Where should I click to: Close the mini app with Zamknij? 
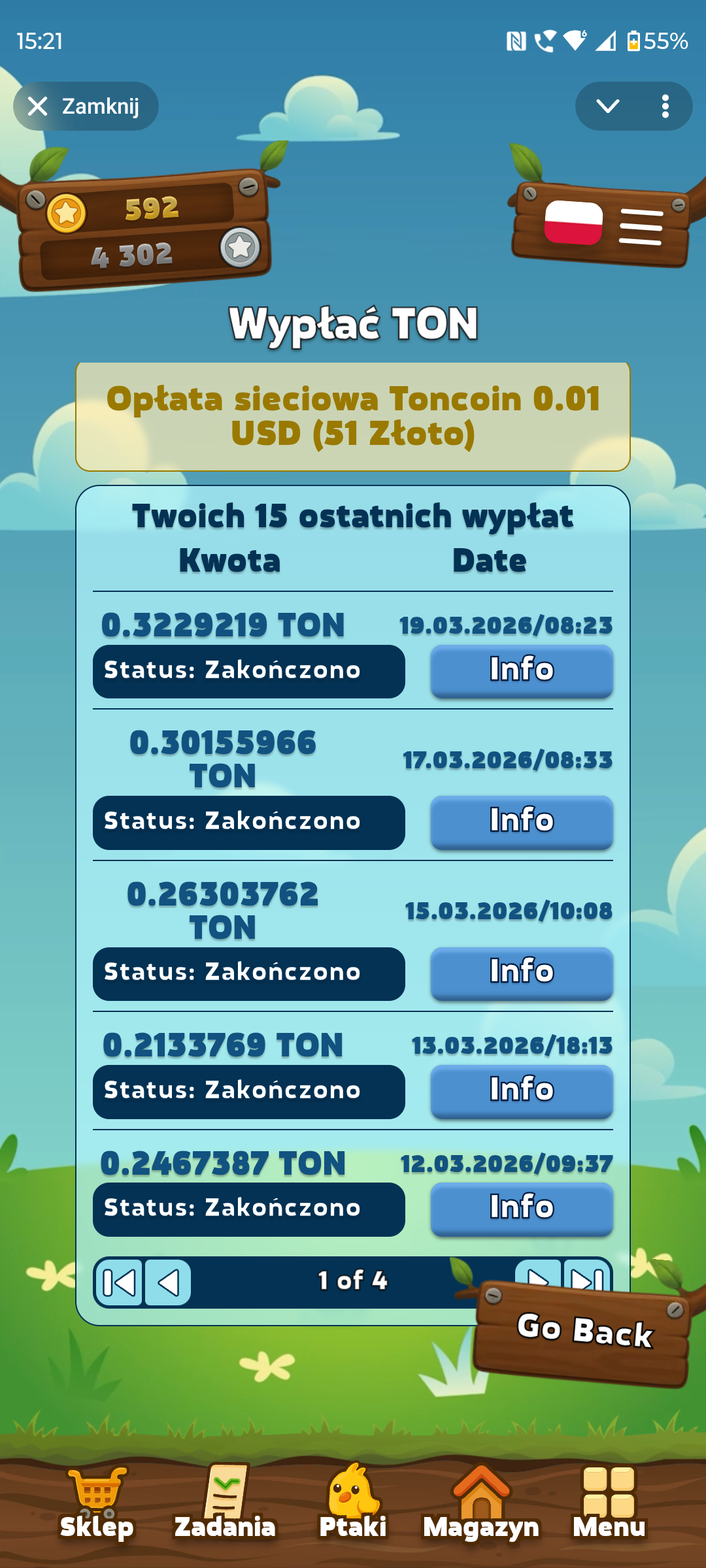(x=86, y=106)
